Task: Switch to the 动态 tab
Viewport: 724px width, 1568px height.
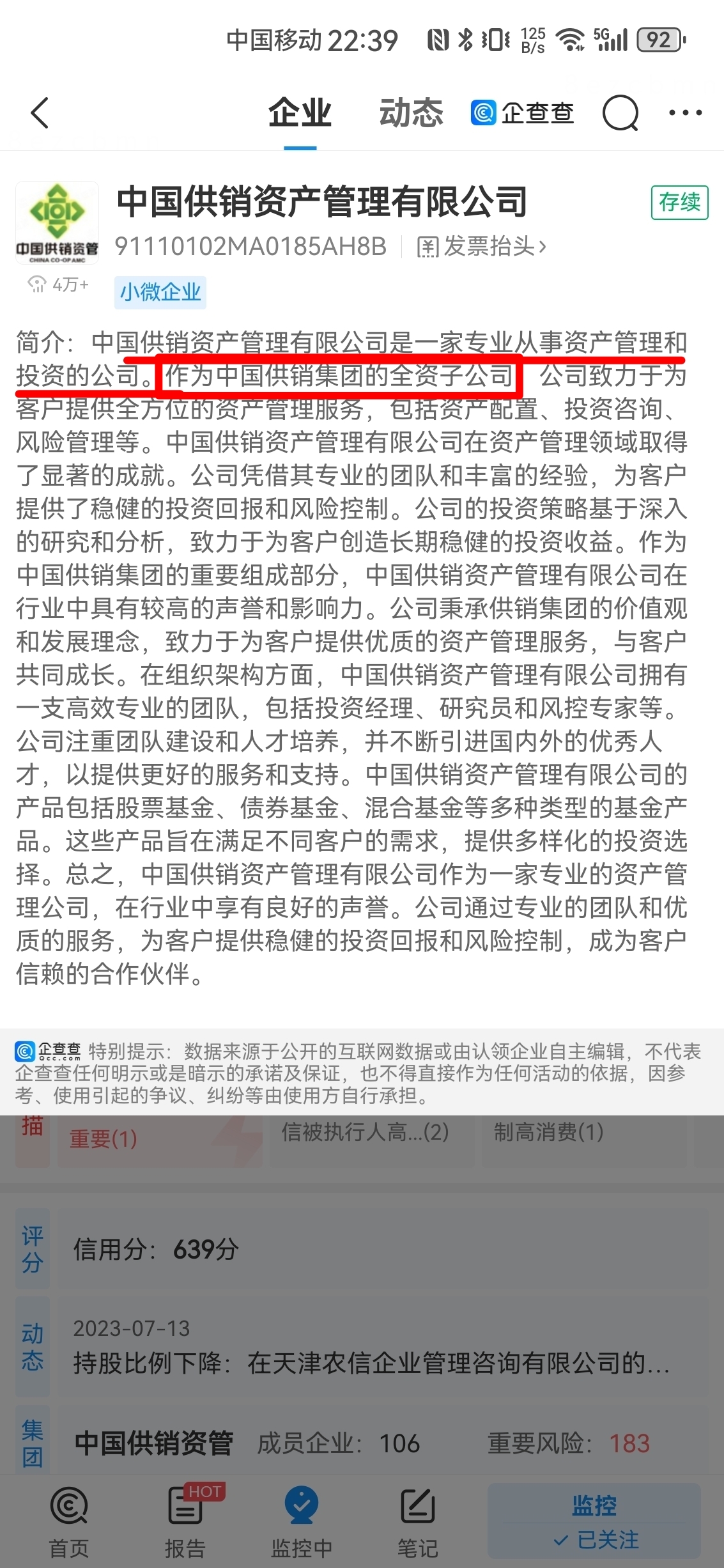Action: [410, 113]
